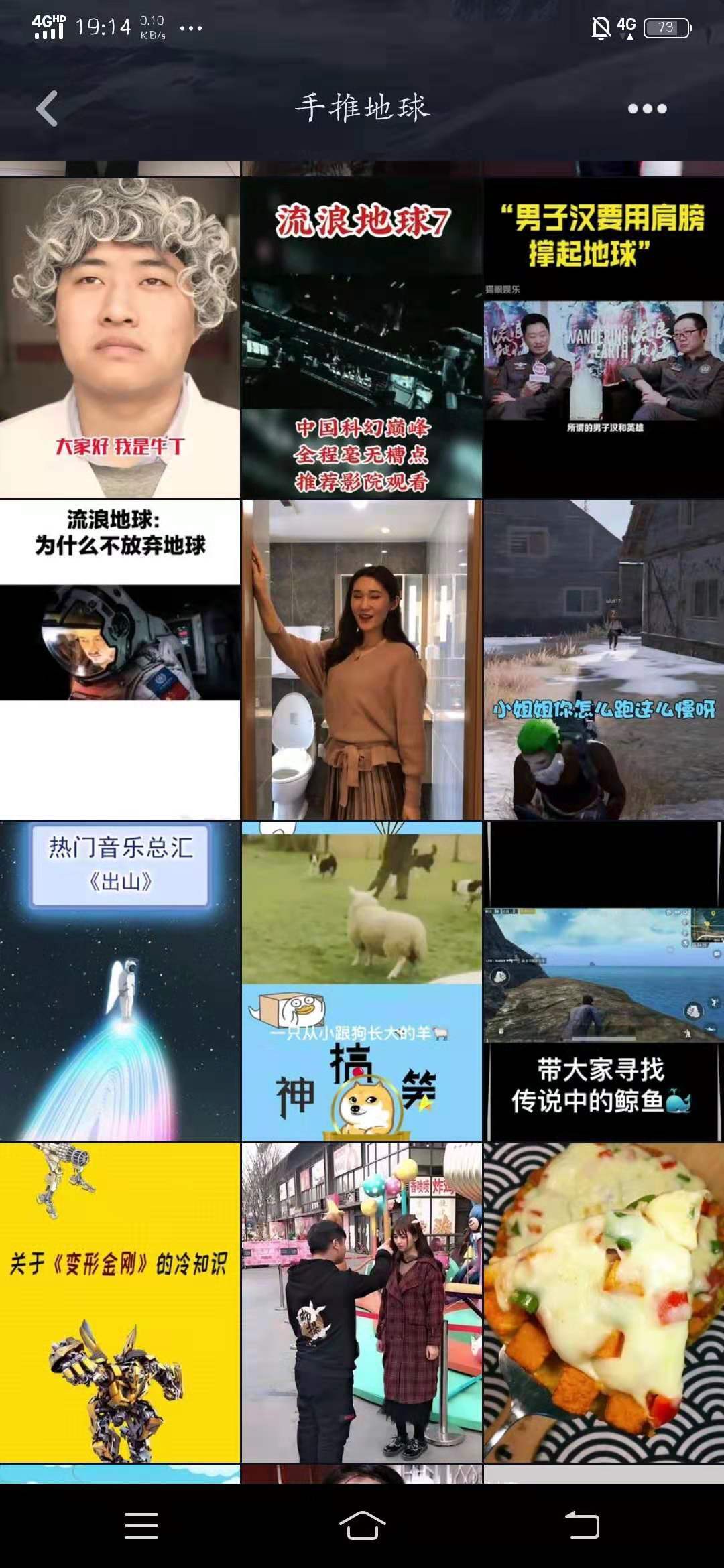Image resolution: width=724 pixels, height=1568 pixels.
Task: Tap the system home button
Action: pyautogui.click(x=362, y=1526)
